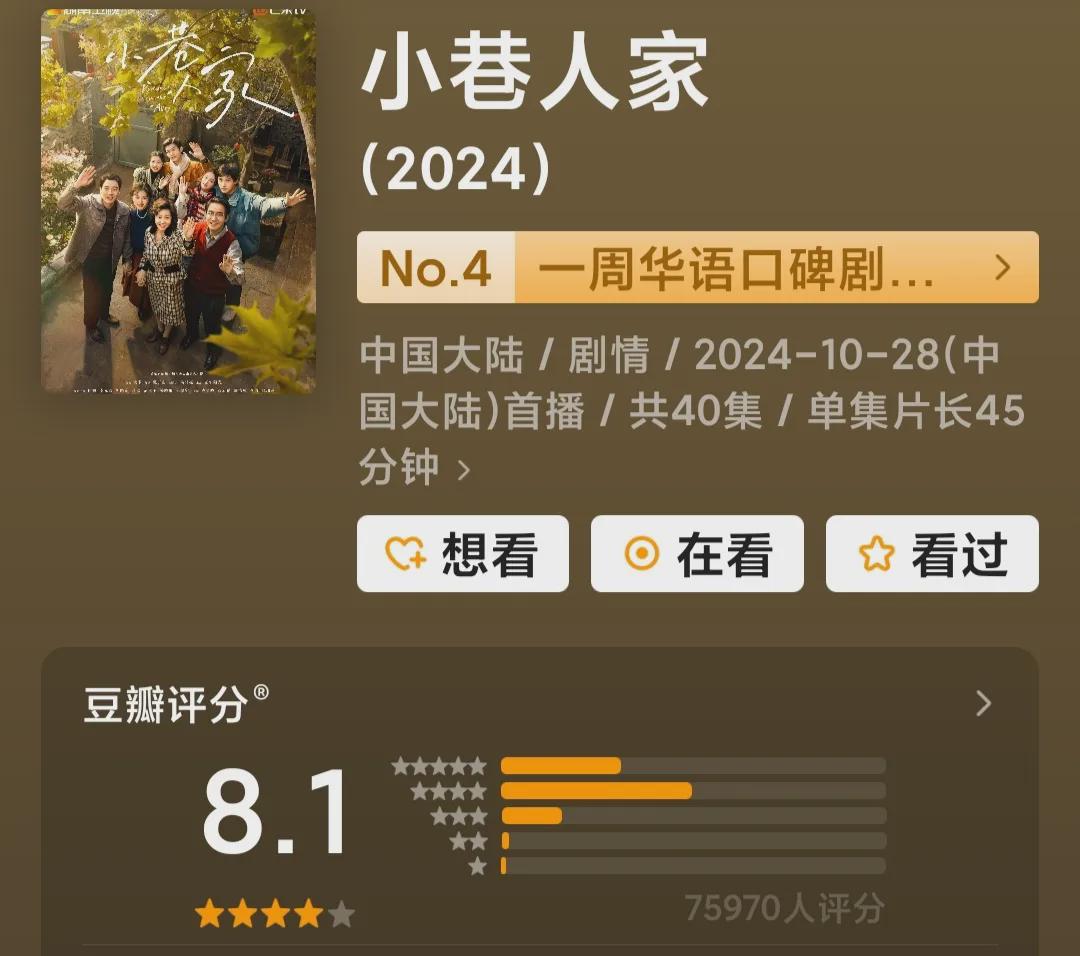Viewport: 1080px width, 956px height.
Task: Open the No.4 一周华语口碑剧 ranking banner
Action: click(697, 267)
